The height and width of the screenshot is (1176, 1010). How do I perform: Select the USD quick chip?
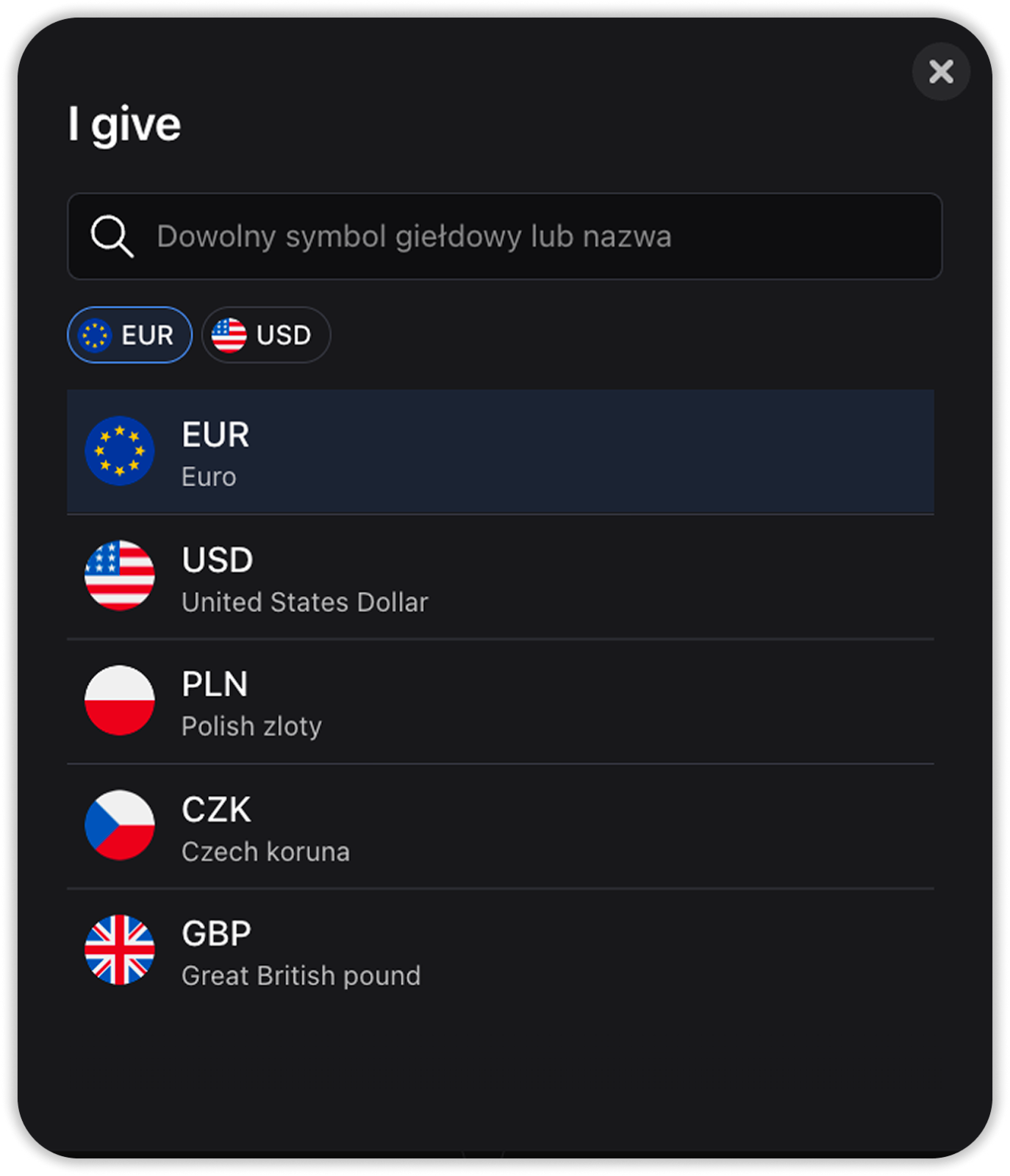[265, 335]
